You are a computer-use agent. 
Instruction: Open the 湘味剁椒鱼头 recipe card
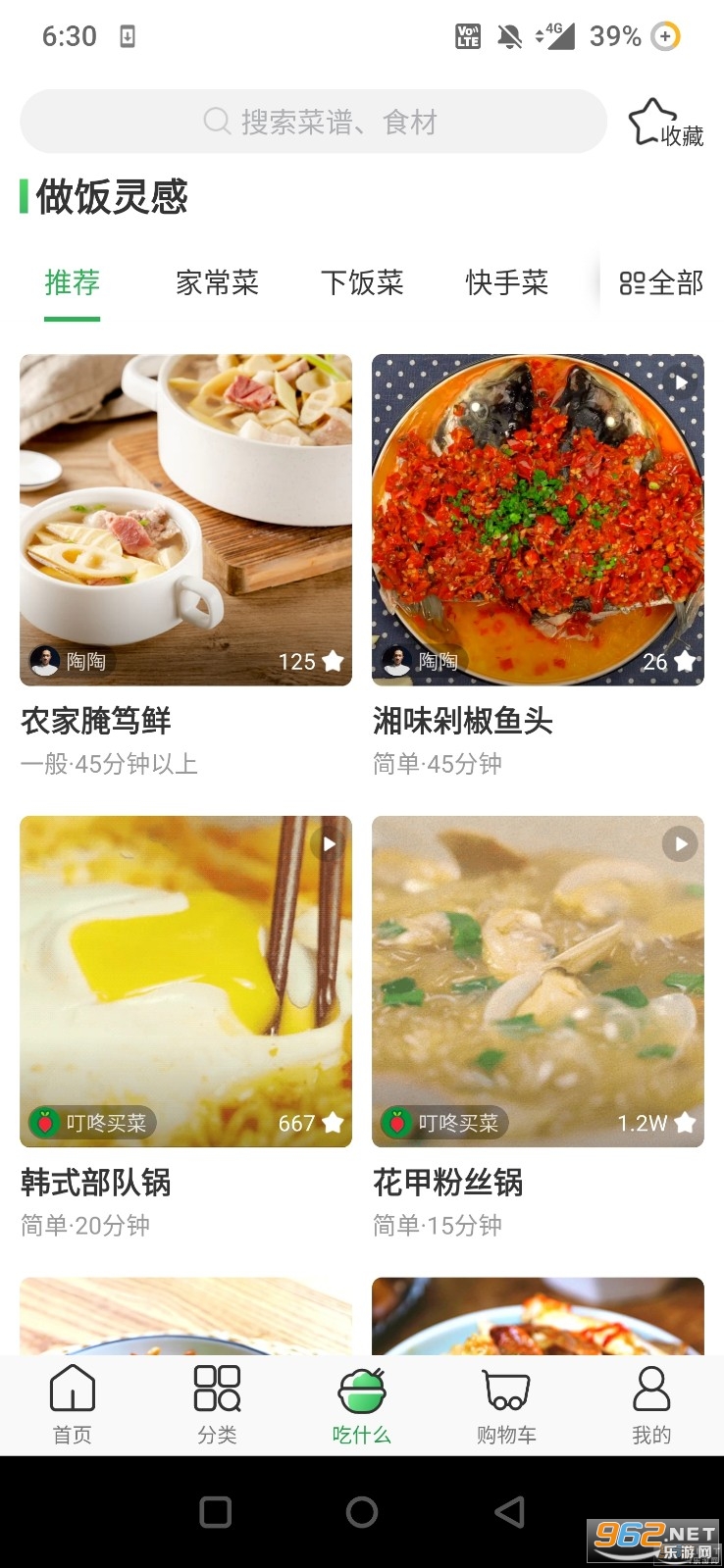tap(538, 566)
